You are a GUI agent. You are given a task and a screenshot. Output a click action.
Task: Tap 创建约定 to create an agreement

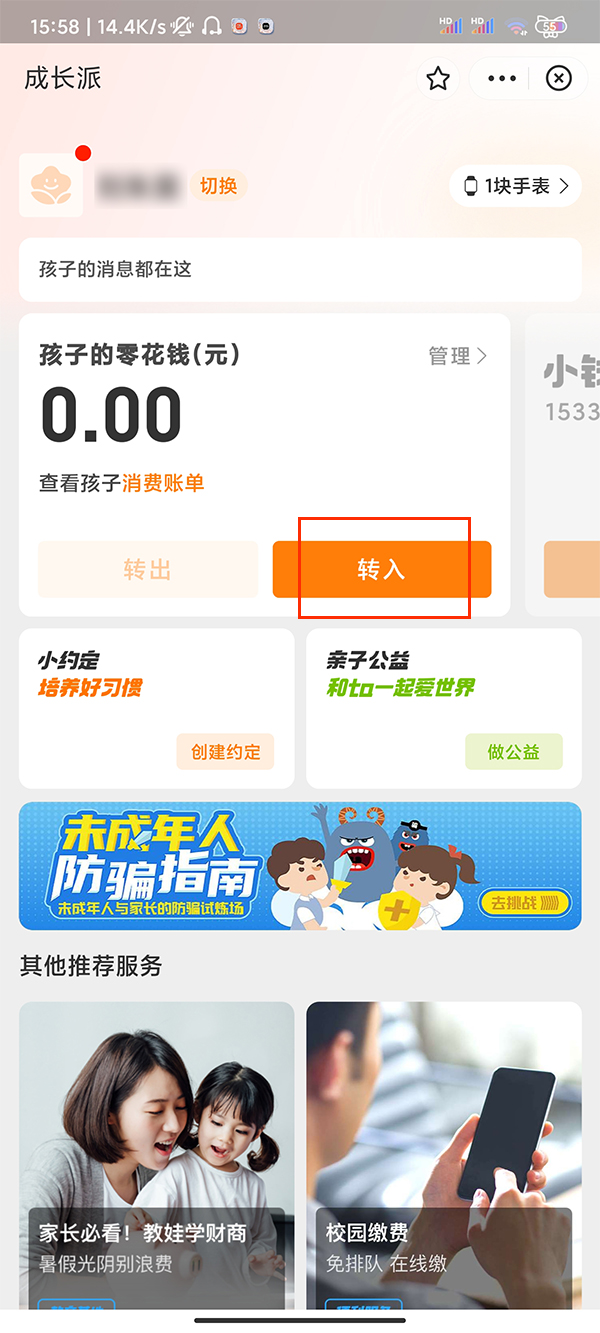click(x=225, y=752)
